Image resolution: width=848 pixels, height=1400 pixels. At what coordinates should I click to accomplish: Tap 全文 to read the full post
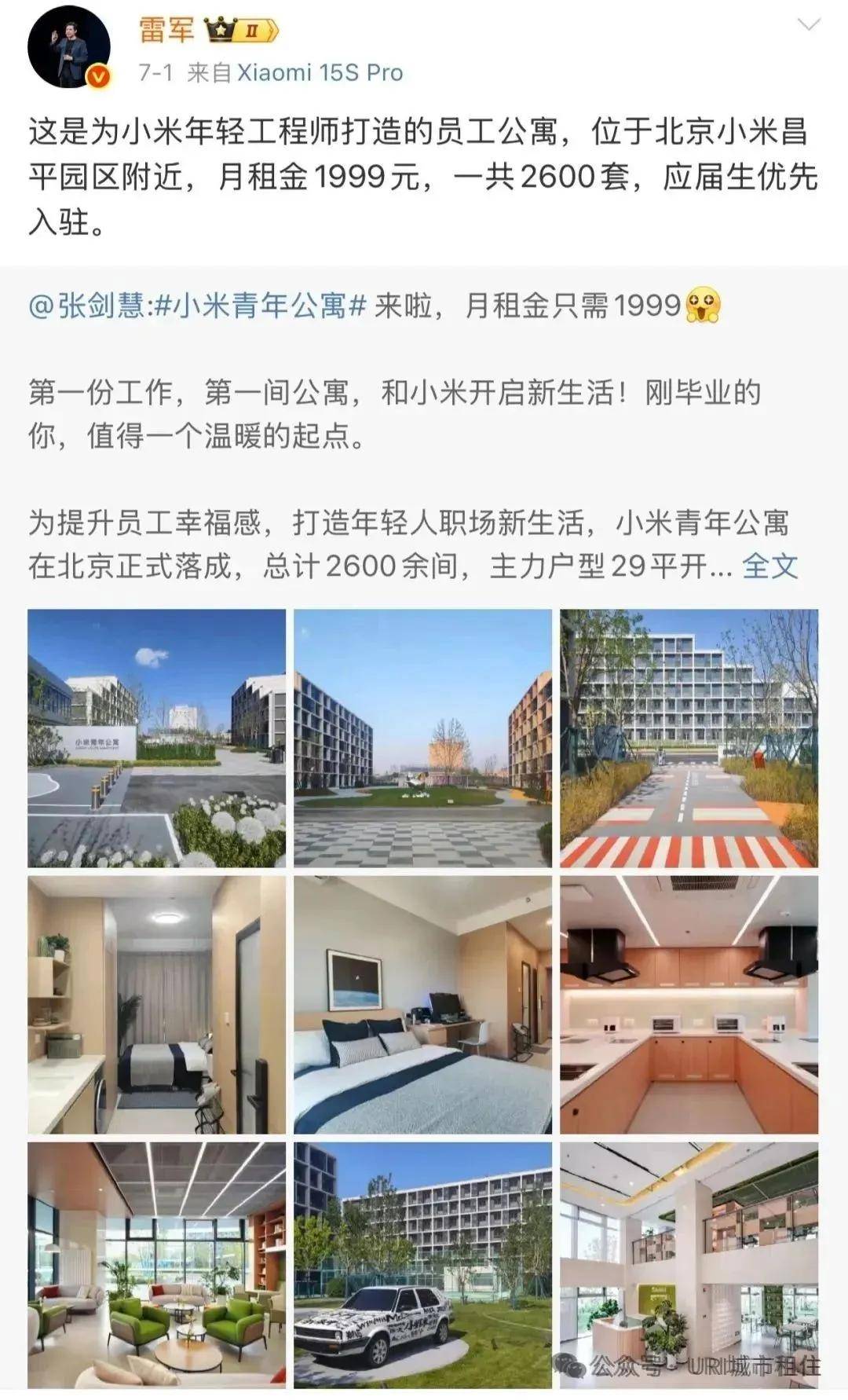769,566
